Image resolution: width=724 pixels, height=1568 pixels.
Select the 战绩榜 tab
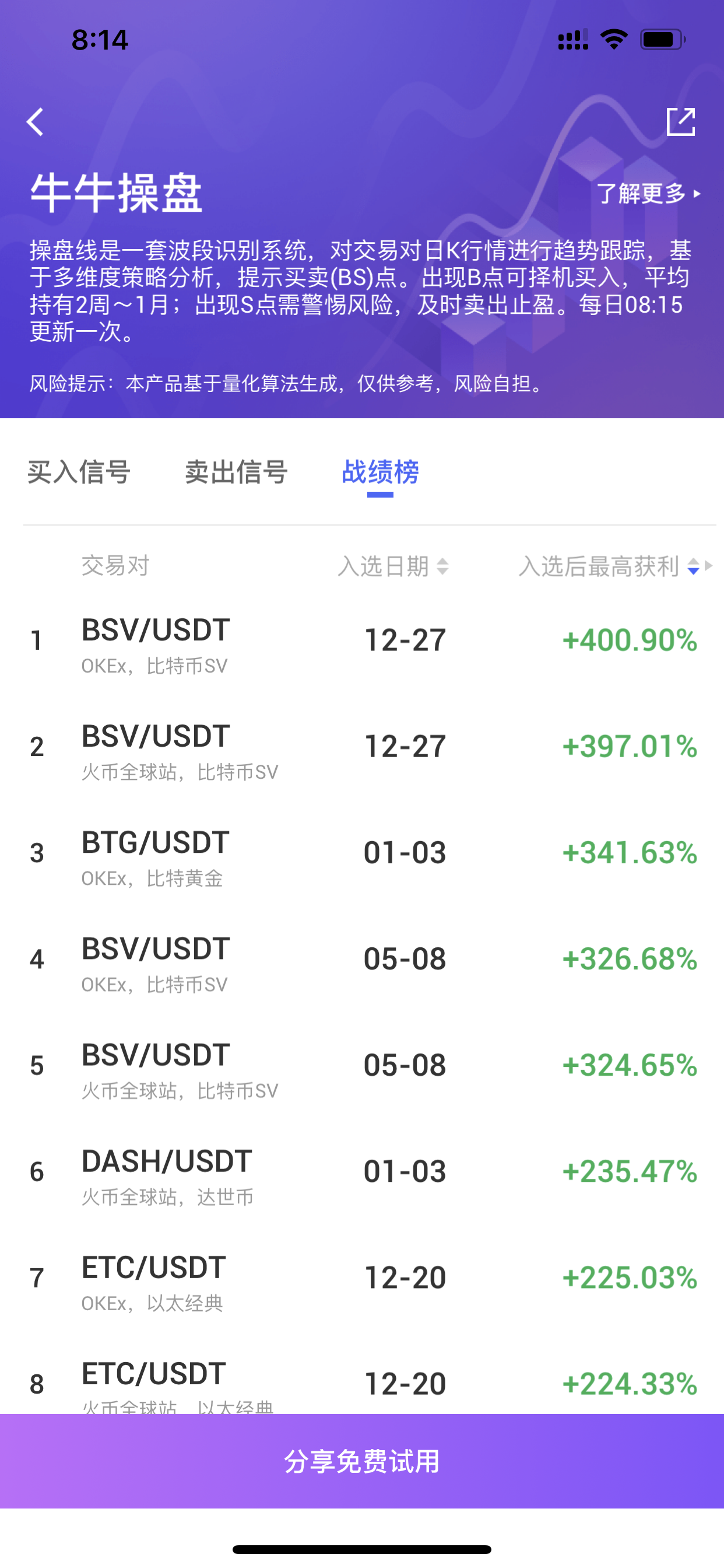click(380, 473)
